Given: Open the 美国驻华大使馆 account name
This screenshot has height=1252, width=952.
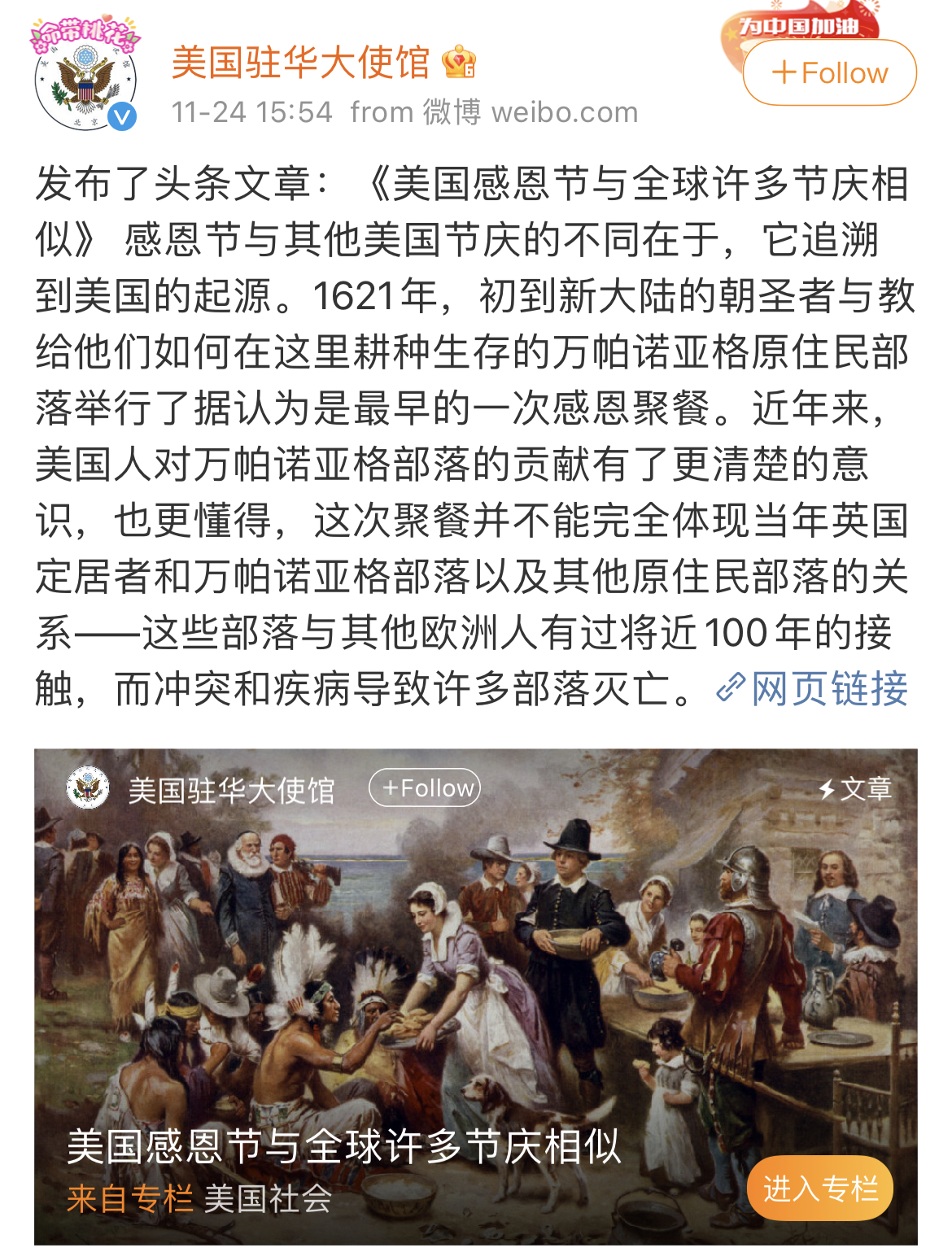Looking at the screenshot, I should [300, 63].
